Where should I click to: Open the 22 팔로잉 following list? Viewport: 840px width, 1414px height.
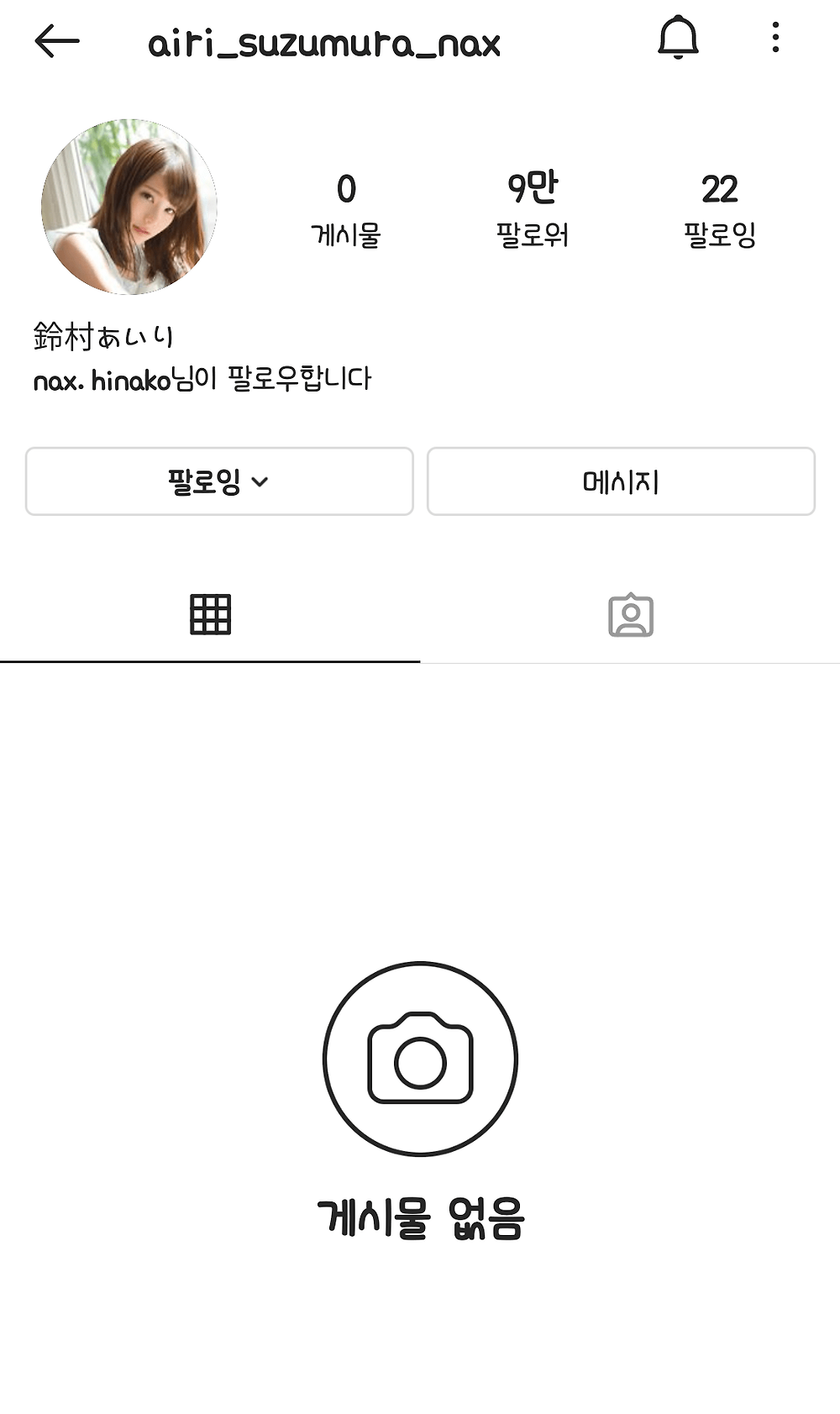pos(720,208)
